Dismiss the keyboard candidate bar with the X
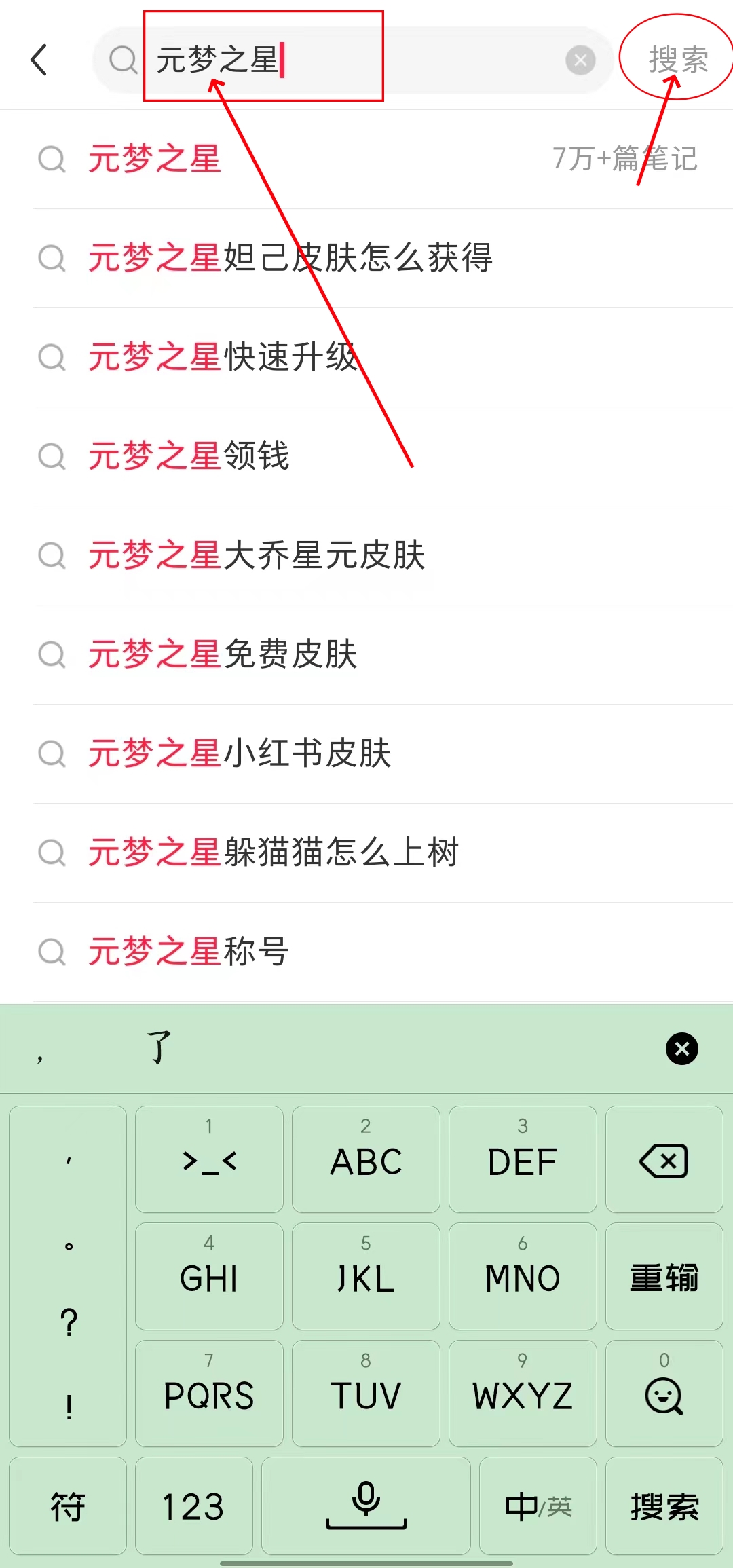733x1568 pixels. pyautogui.click(x=681, y=1049)
